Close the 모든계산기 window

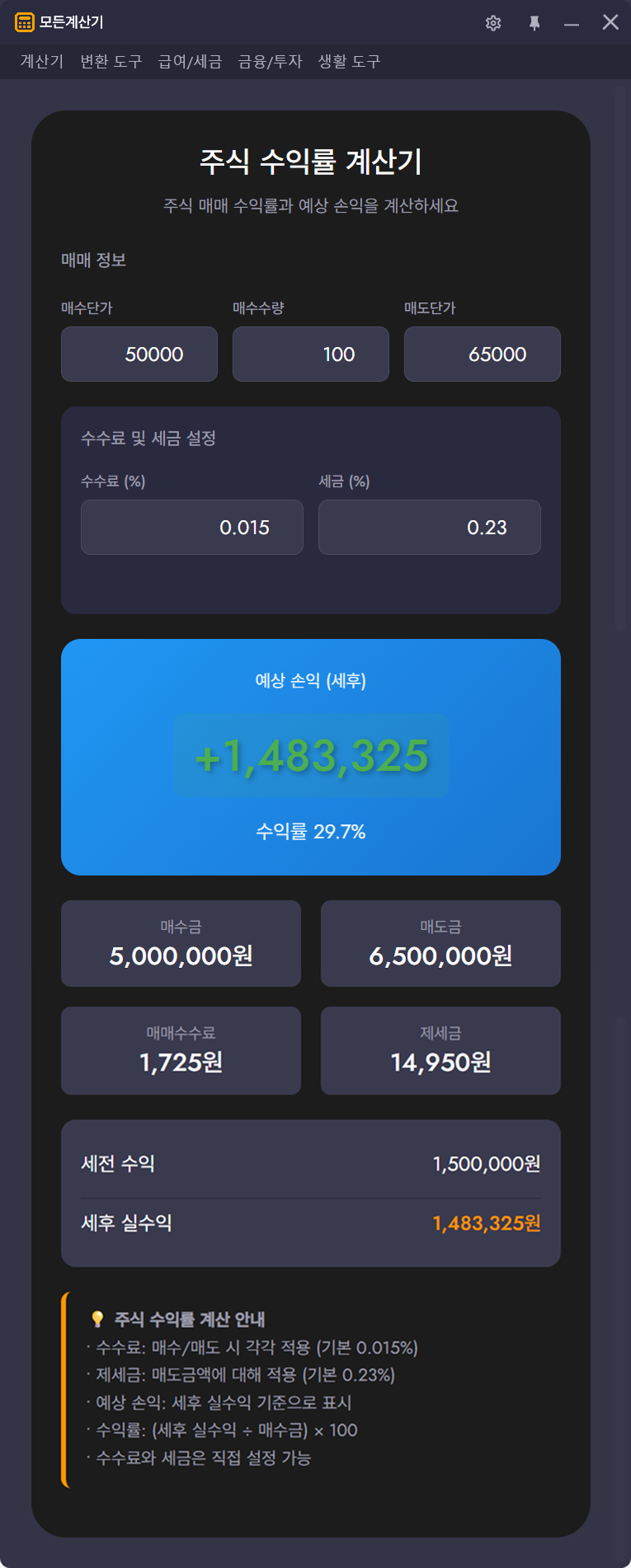pos(610,22)
